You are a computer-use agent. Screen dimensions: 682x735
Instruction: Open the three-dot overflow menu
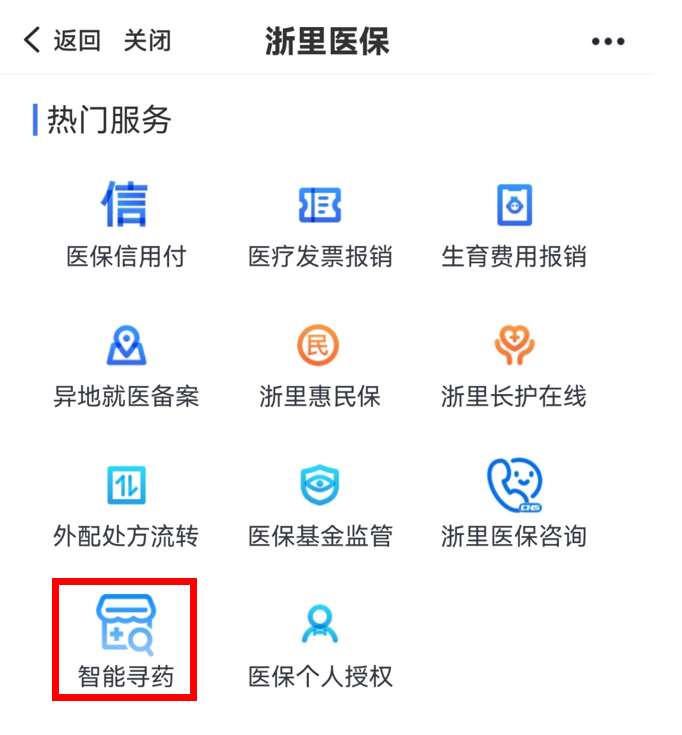[x=607, y=42]
